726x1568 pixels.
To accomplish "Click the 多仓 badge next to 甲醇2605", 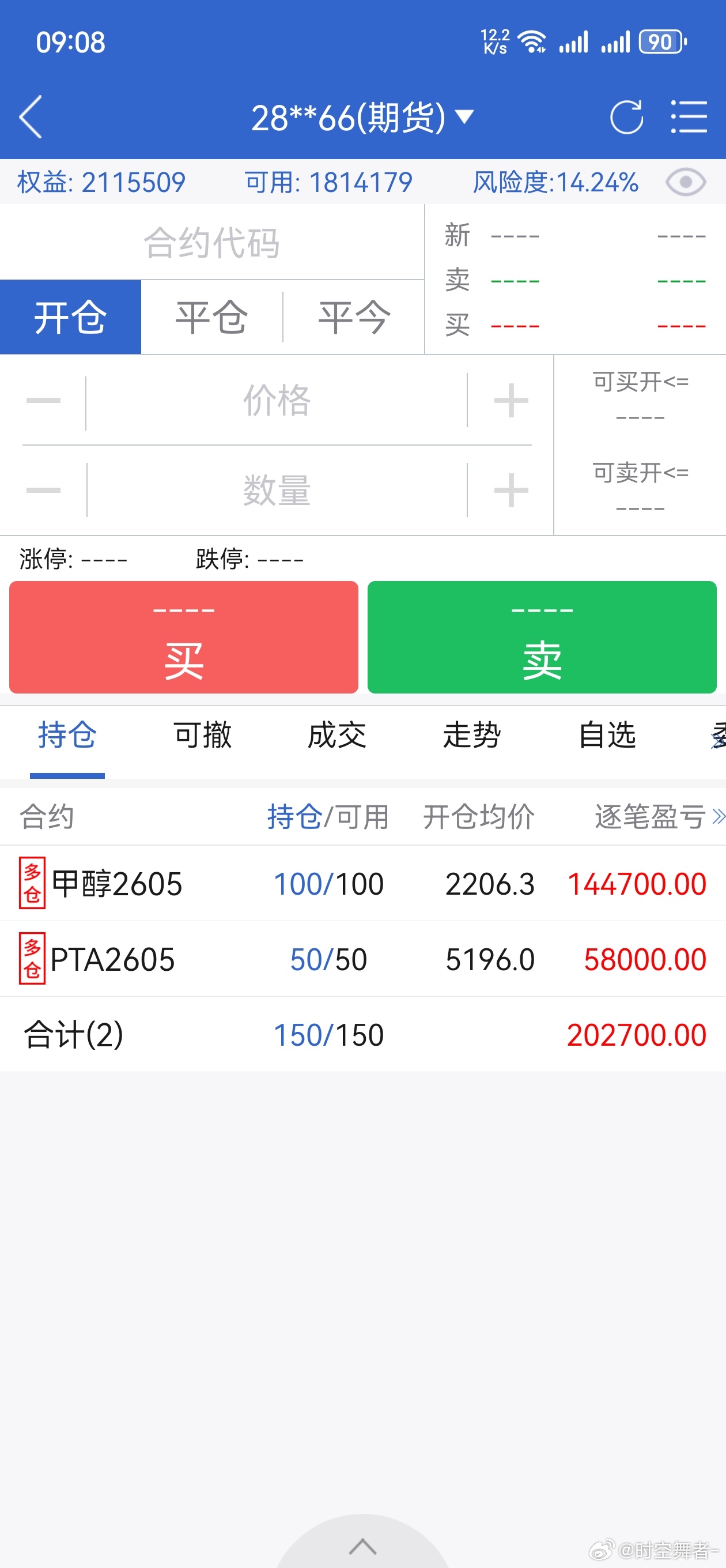I will [x=32, y=884].
